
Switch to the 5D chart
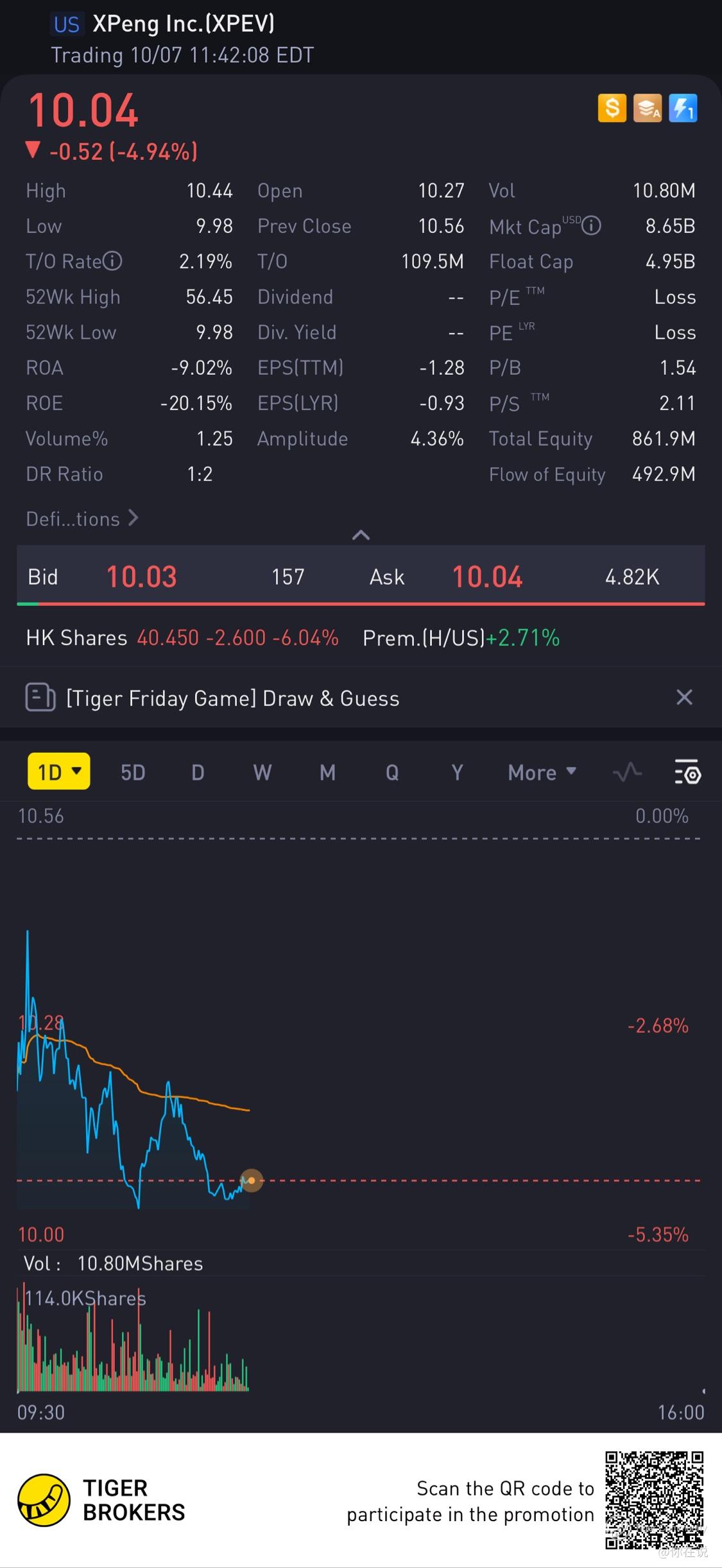(x=133, y=772)
